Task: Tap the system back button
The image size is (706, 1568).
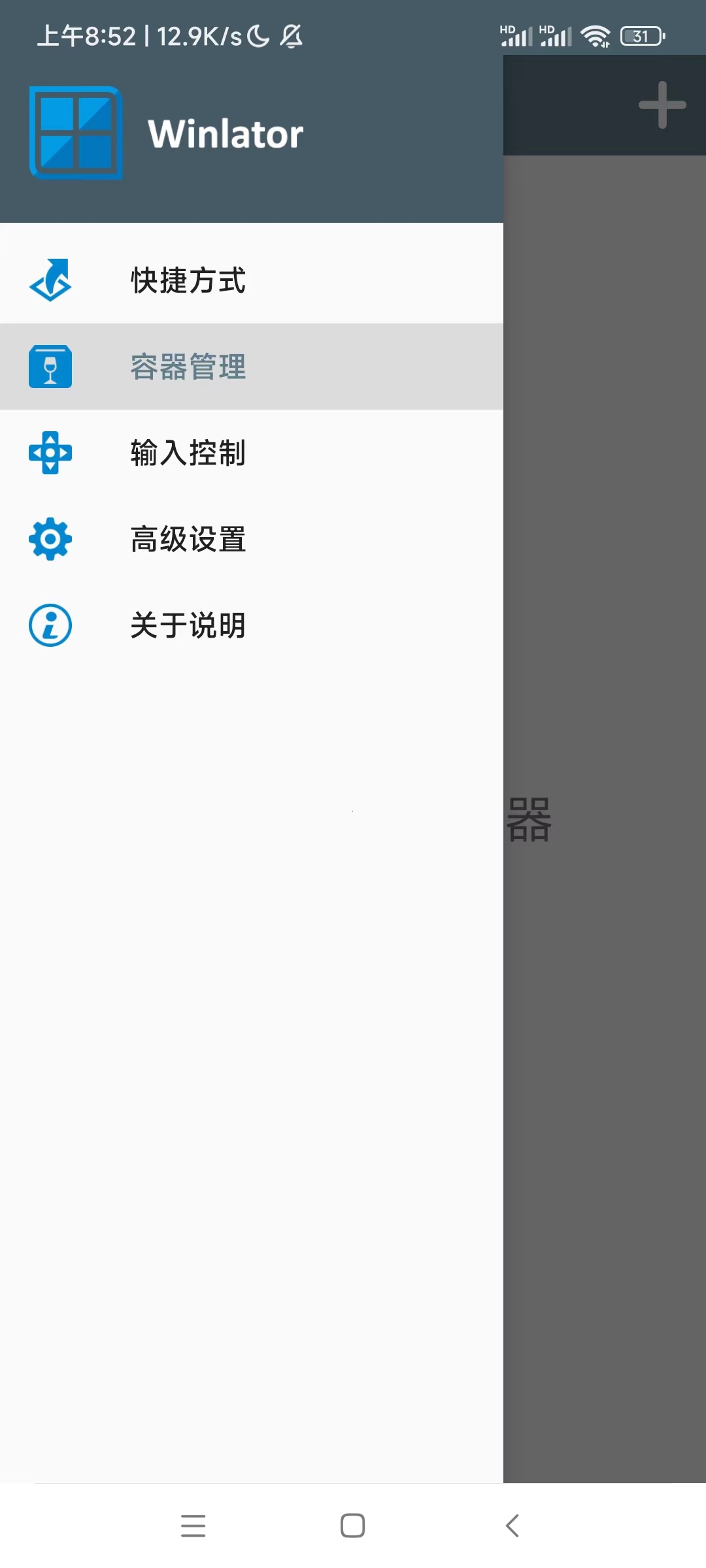Action: coord(513,1526)
